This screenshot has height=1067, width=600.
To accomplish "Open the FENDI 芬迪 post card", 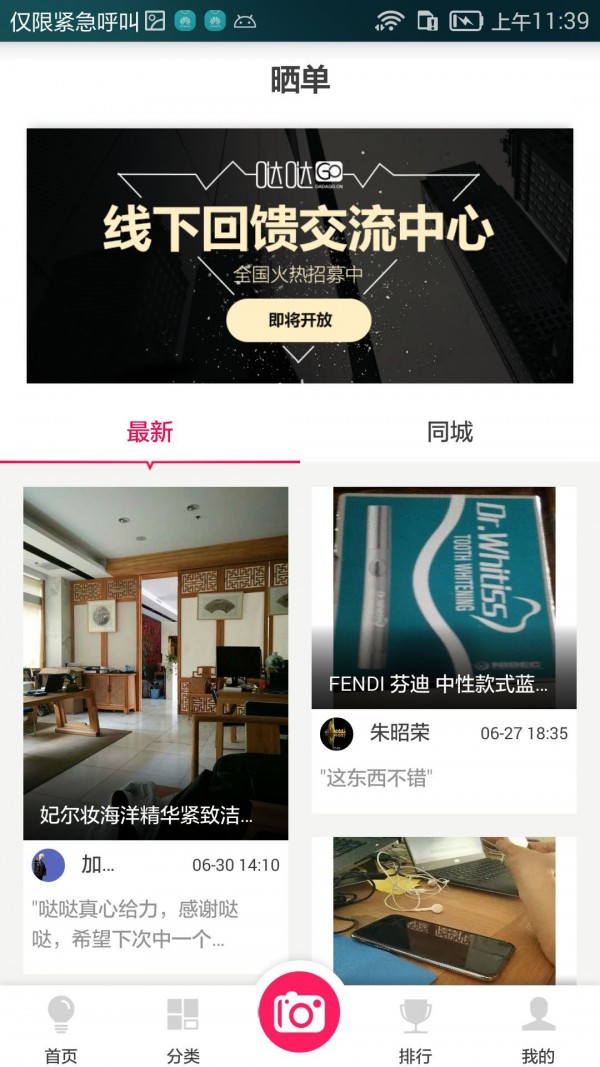I will pyautogui.click(x=443, y=597).
